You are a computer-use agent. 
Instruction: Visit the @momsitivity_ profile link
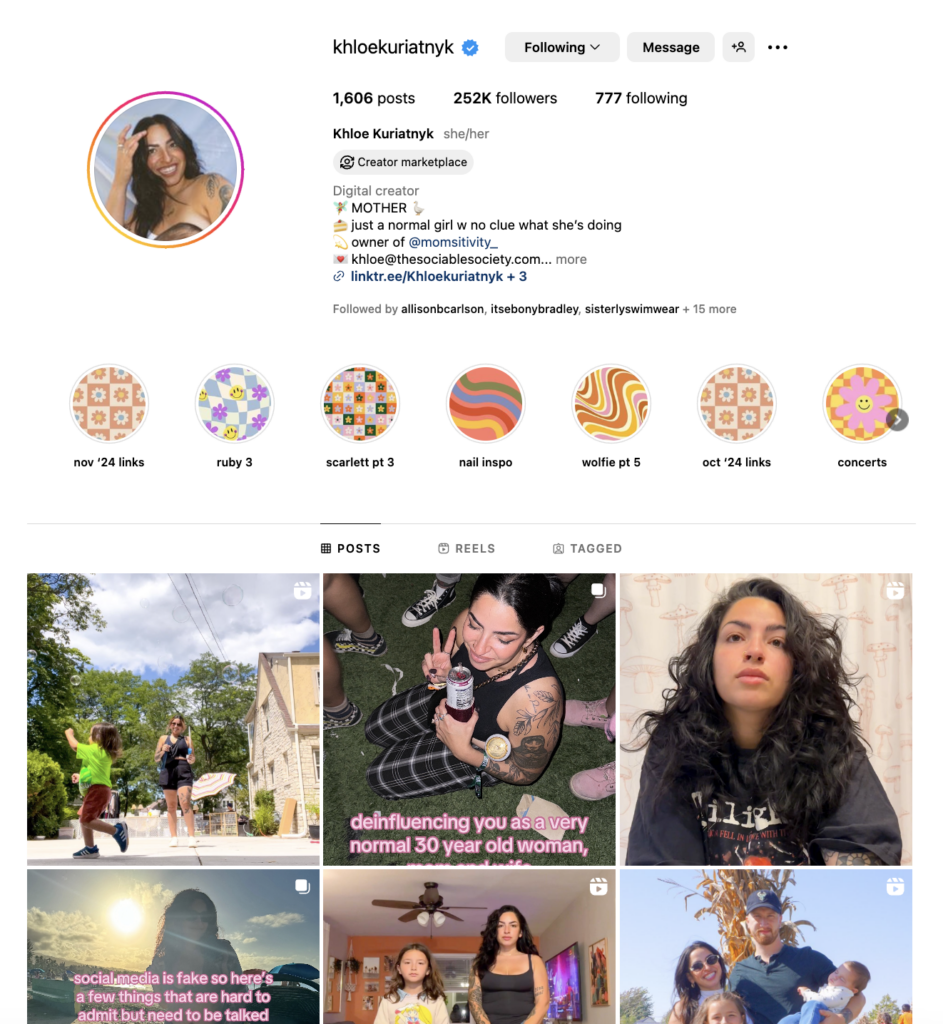453,242
